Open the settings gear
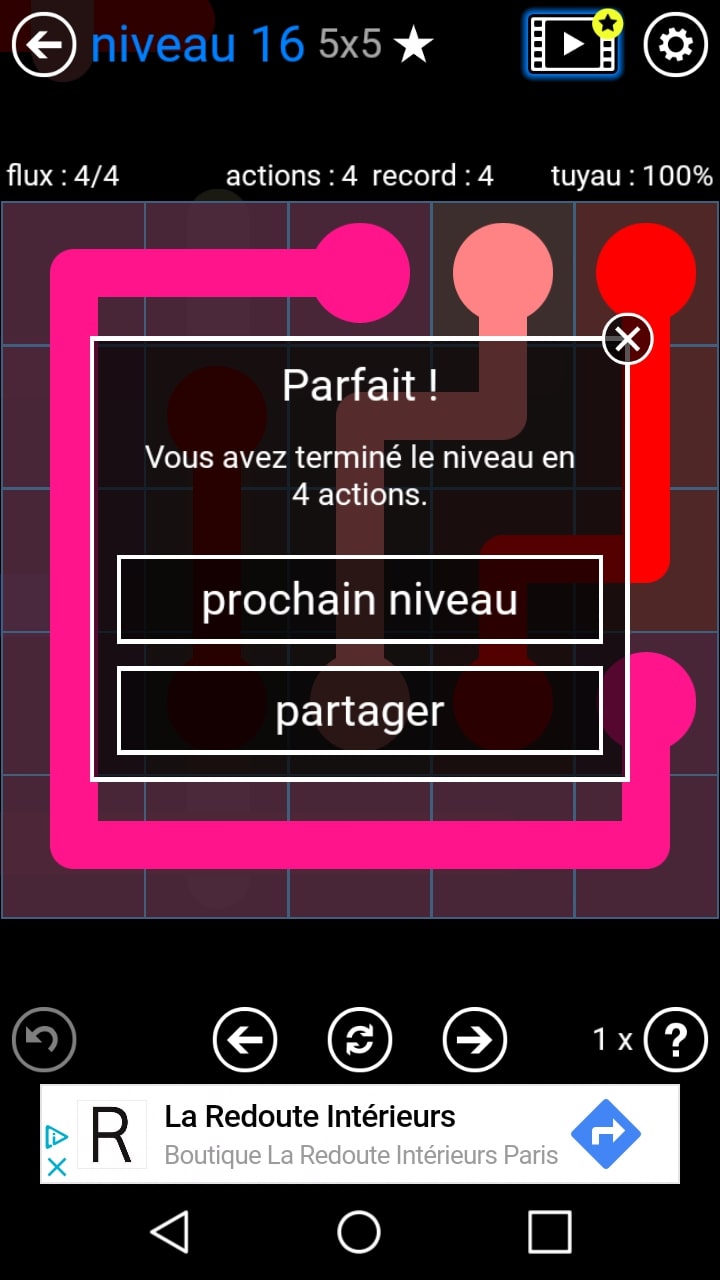Viewport: 720px width, 1280px height. [675, 45]
